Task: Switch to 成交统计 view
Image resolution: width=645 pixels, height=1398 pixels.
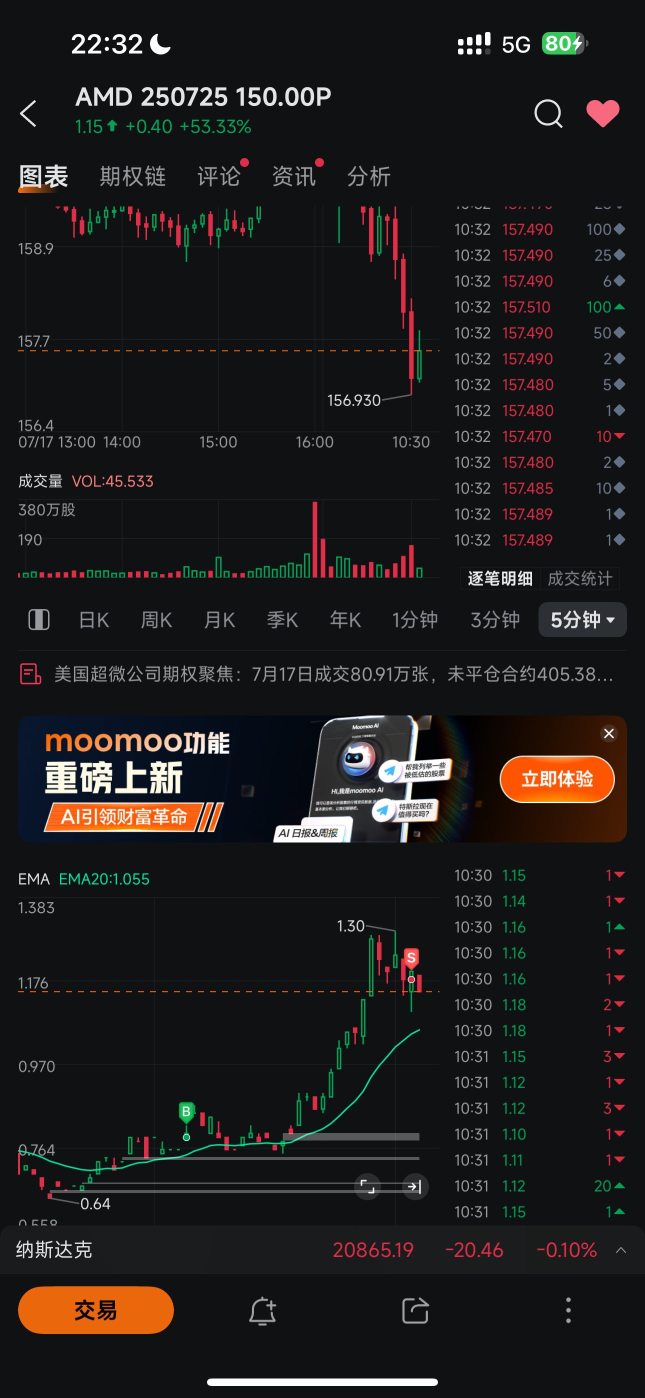Action: [x=580, y=579]
